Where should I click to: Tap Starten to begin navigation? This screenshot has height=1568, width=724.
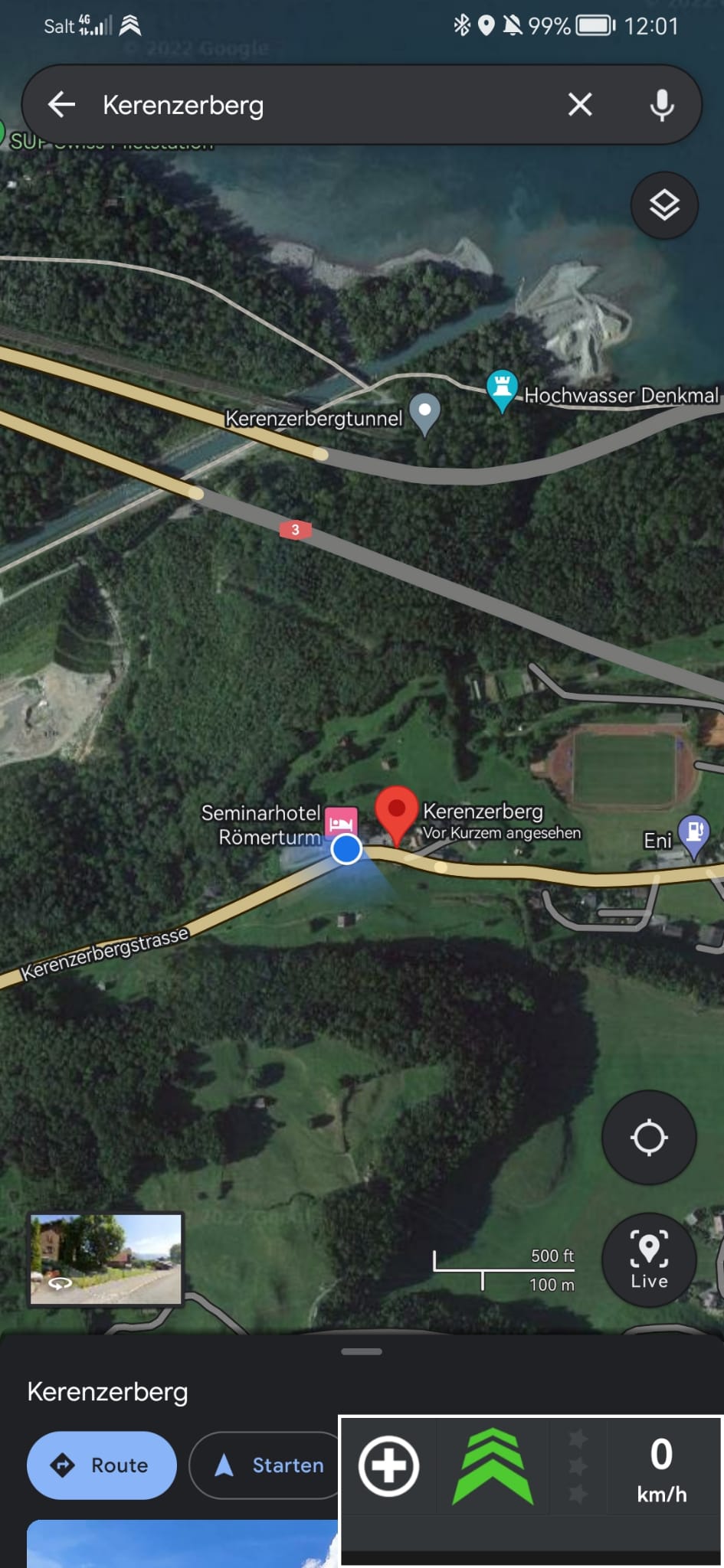(x=265, y=1465)
